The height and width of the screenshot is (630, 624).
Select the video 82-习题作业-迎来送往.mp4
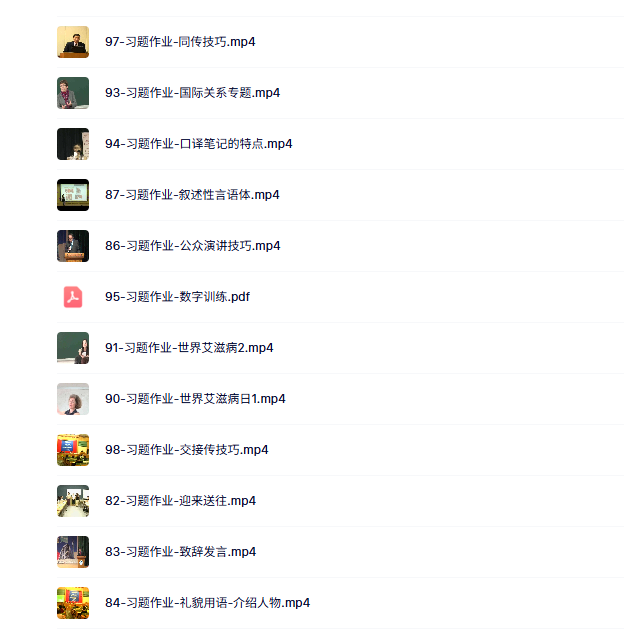tap(180, 501)
